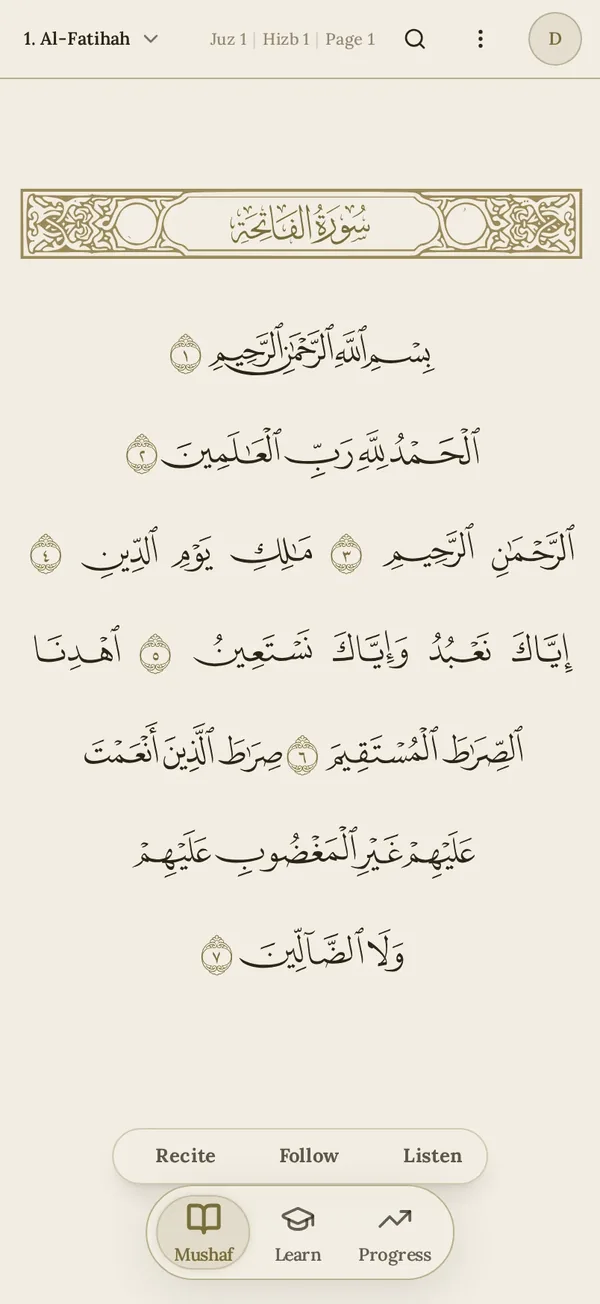This screenshot has width=600, height=1304.
Task: Switch to the Mushaf tab
Action: [203, 1233]
